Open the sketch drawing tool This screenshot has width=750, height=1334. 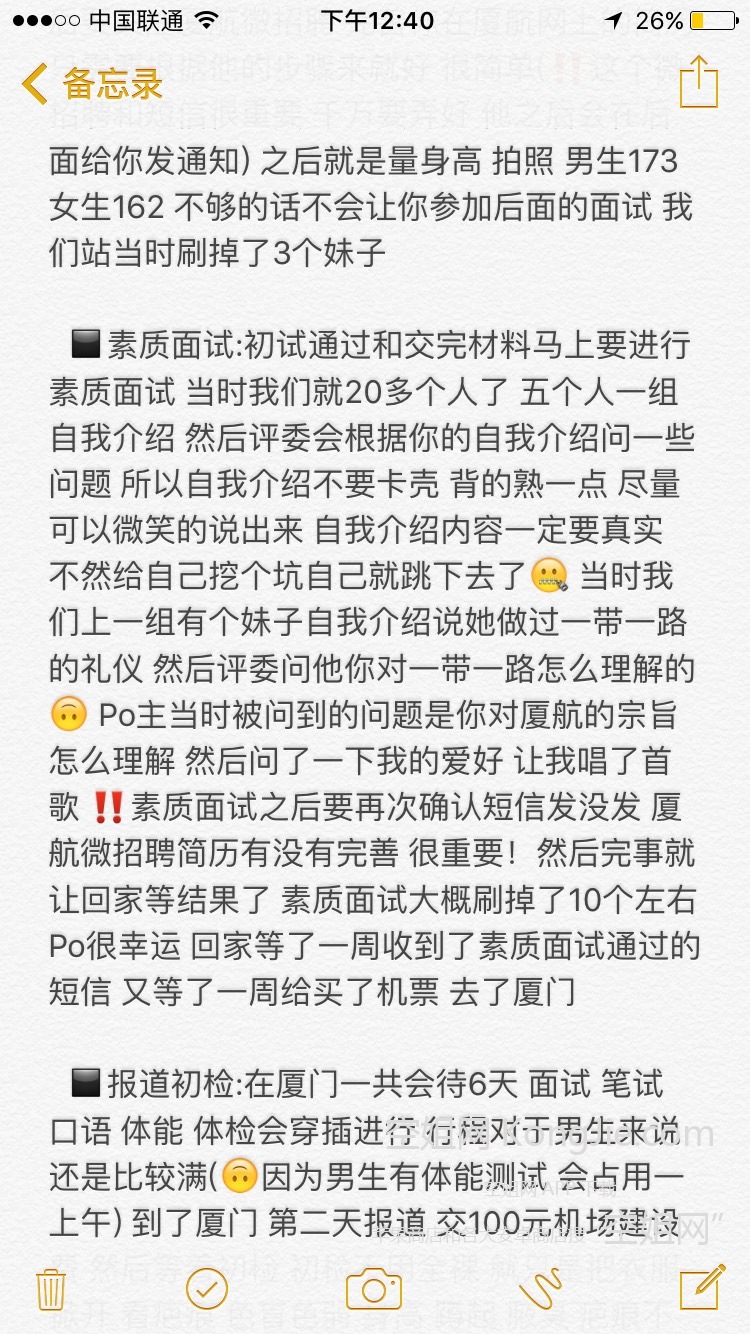coord(540,1288)
